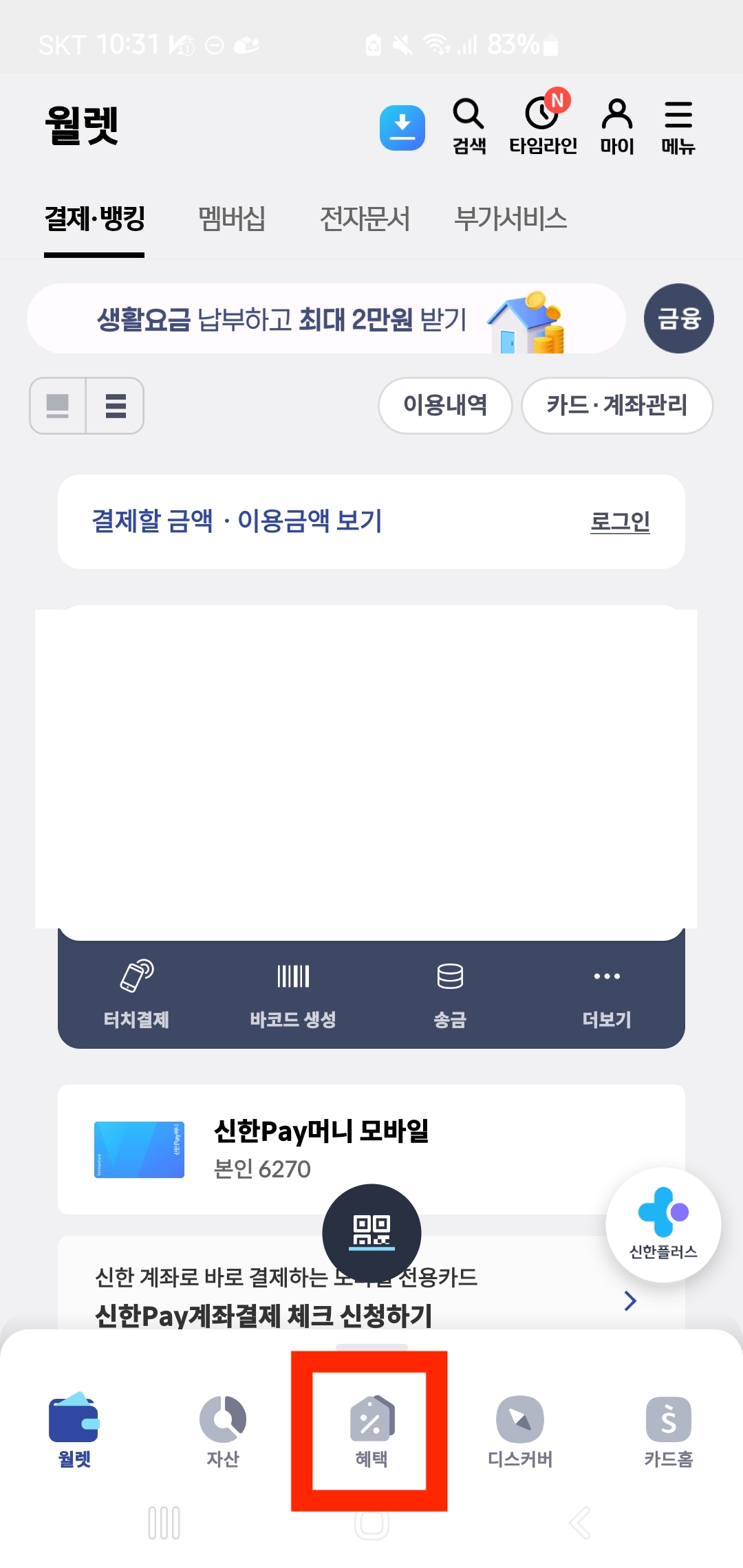Tap the blue app download icon
Image resolution: width=743 pixels, height=1568 pixels.
click(402, 127)
